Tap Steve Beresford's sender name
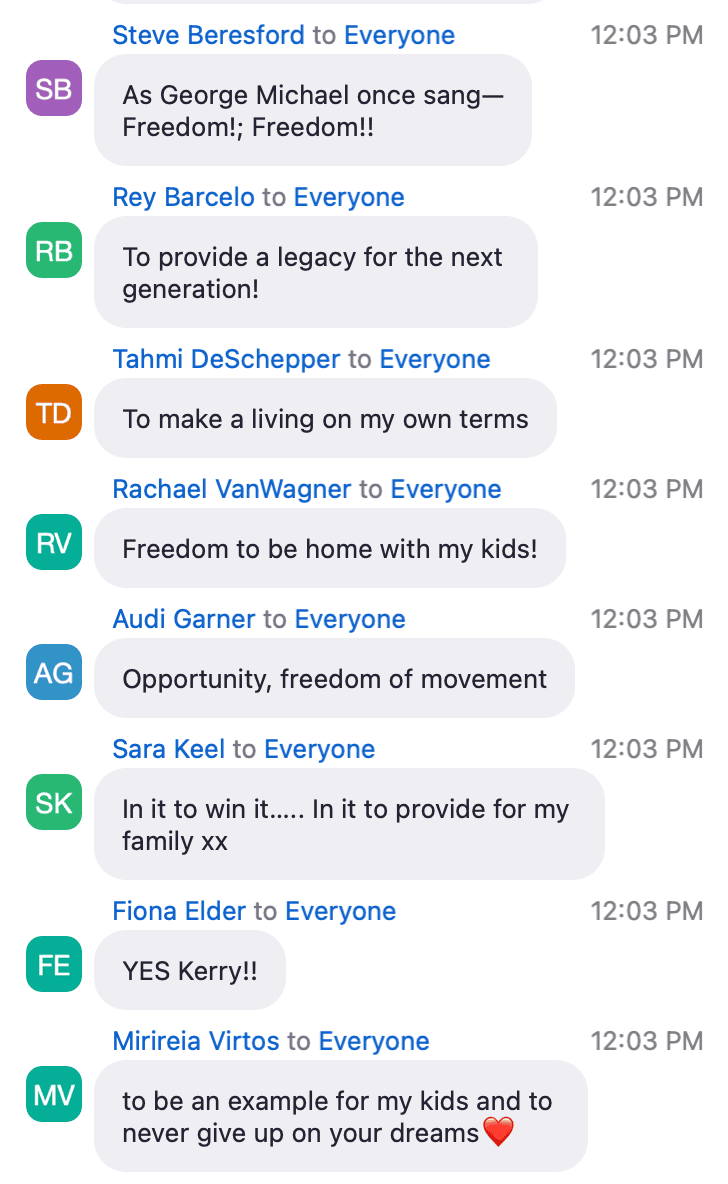 tap(208, 35)
